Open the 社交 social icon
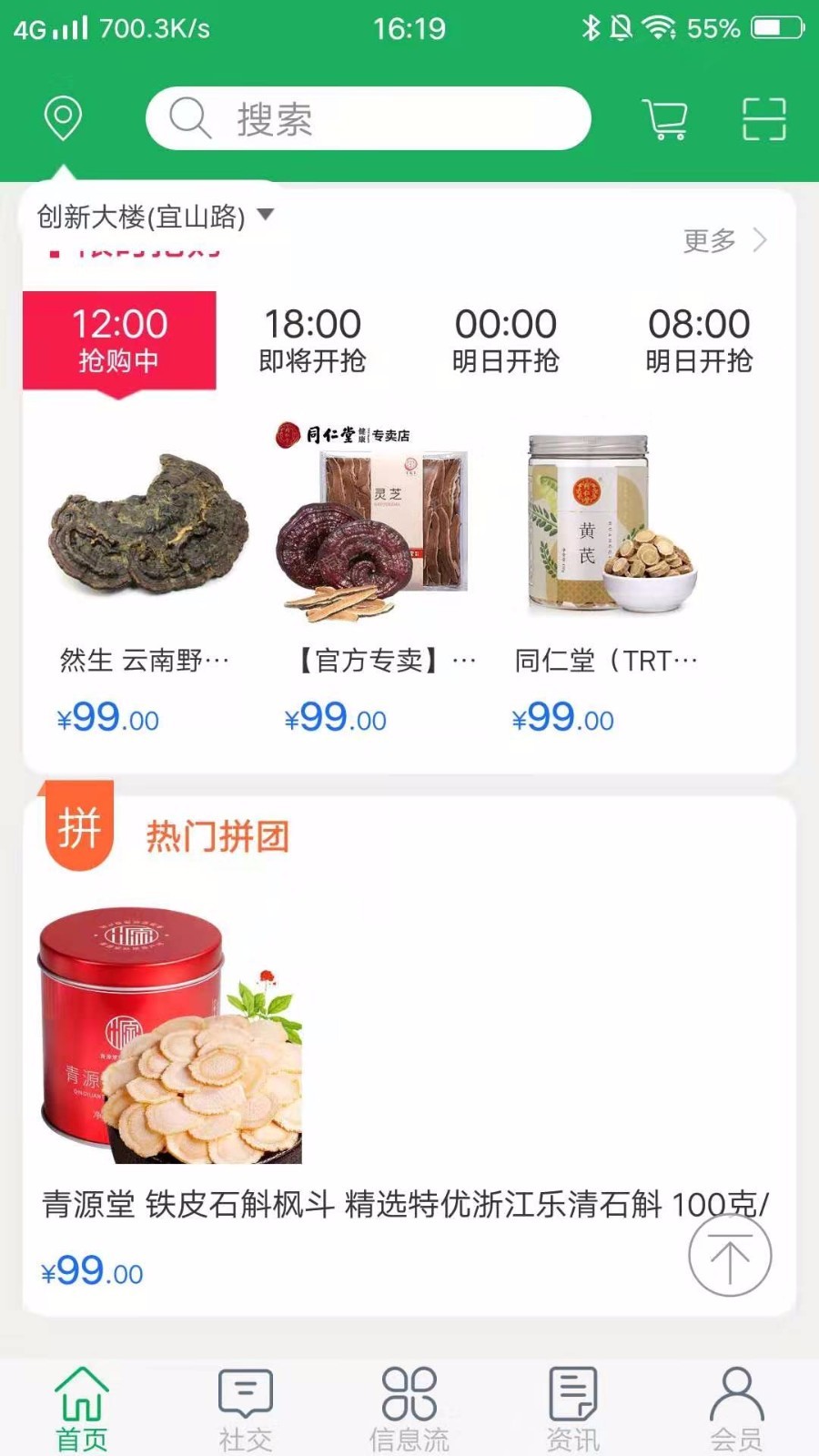The width and height of the screenshot is (819, 1456). [244, 1392]
